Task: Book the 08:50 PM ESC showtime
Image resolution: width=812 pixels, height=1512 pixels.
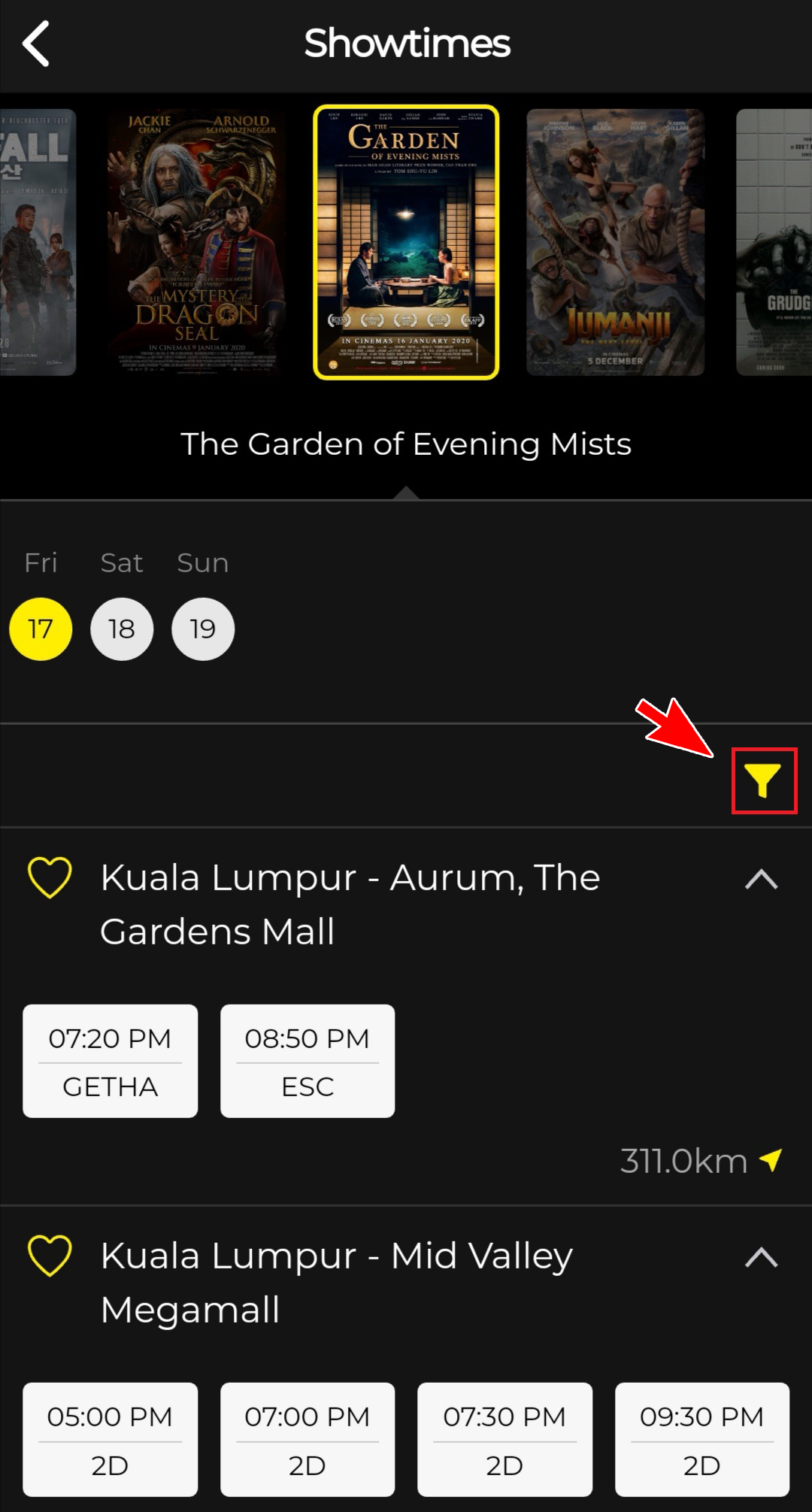Action: (x=308, y=1061)
